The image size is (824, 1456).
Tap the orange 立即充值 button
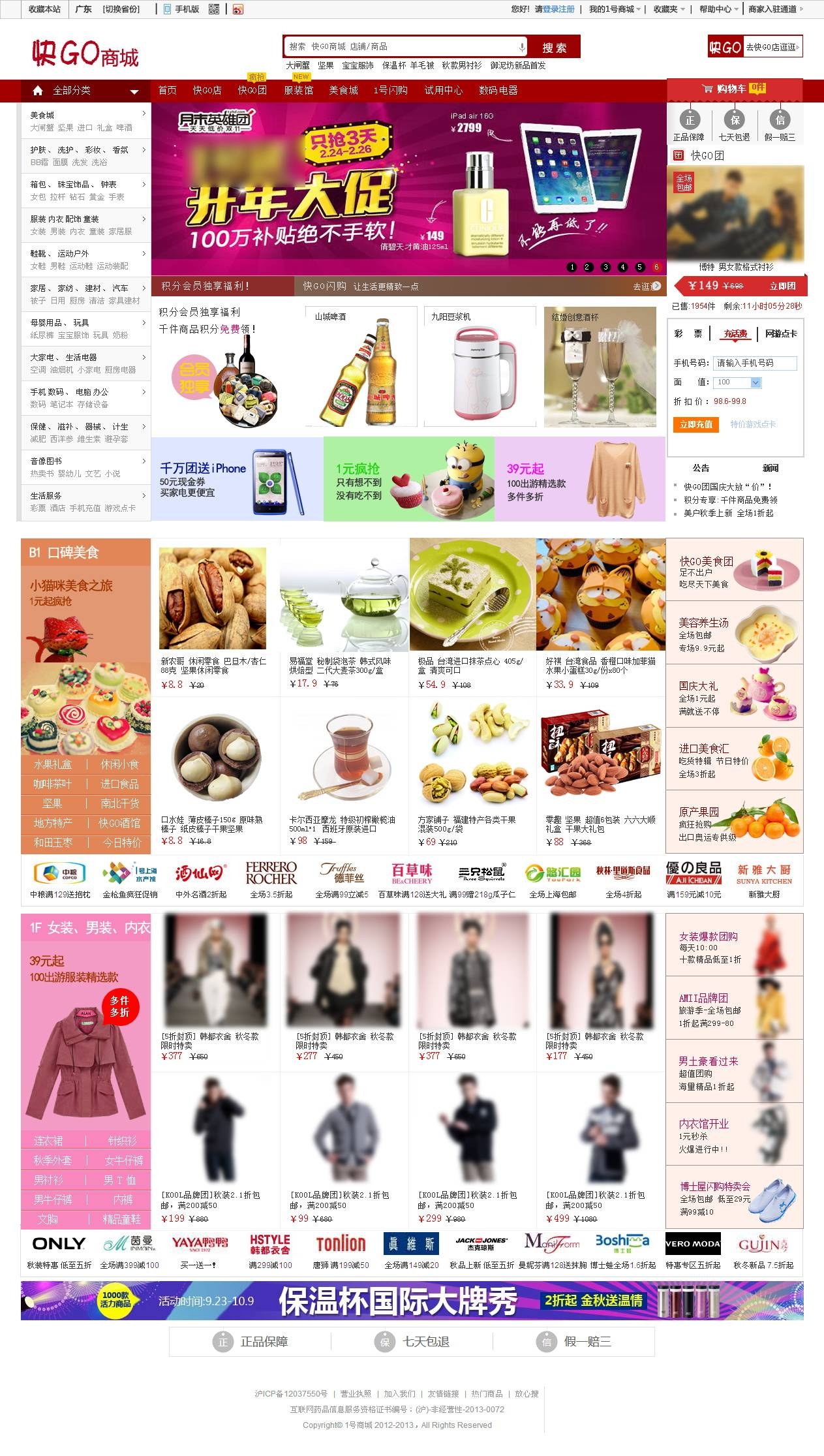coord(695,424)
